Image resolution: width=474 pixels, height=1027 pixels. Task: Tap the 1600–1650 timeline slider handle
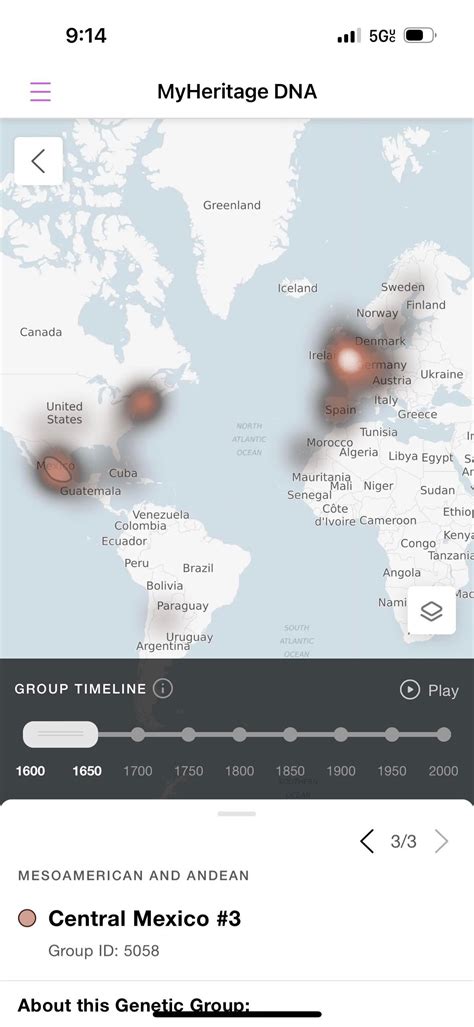pyautogui.click(x=60, y=734)
